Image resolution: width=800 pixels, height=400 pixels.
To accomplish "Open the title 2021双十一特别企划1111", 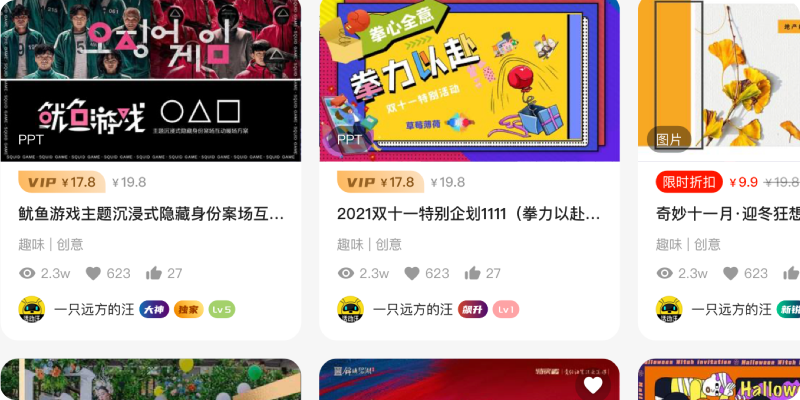I will coord(469,213).
